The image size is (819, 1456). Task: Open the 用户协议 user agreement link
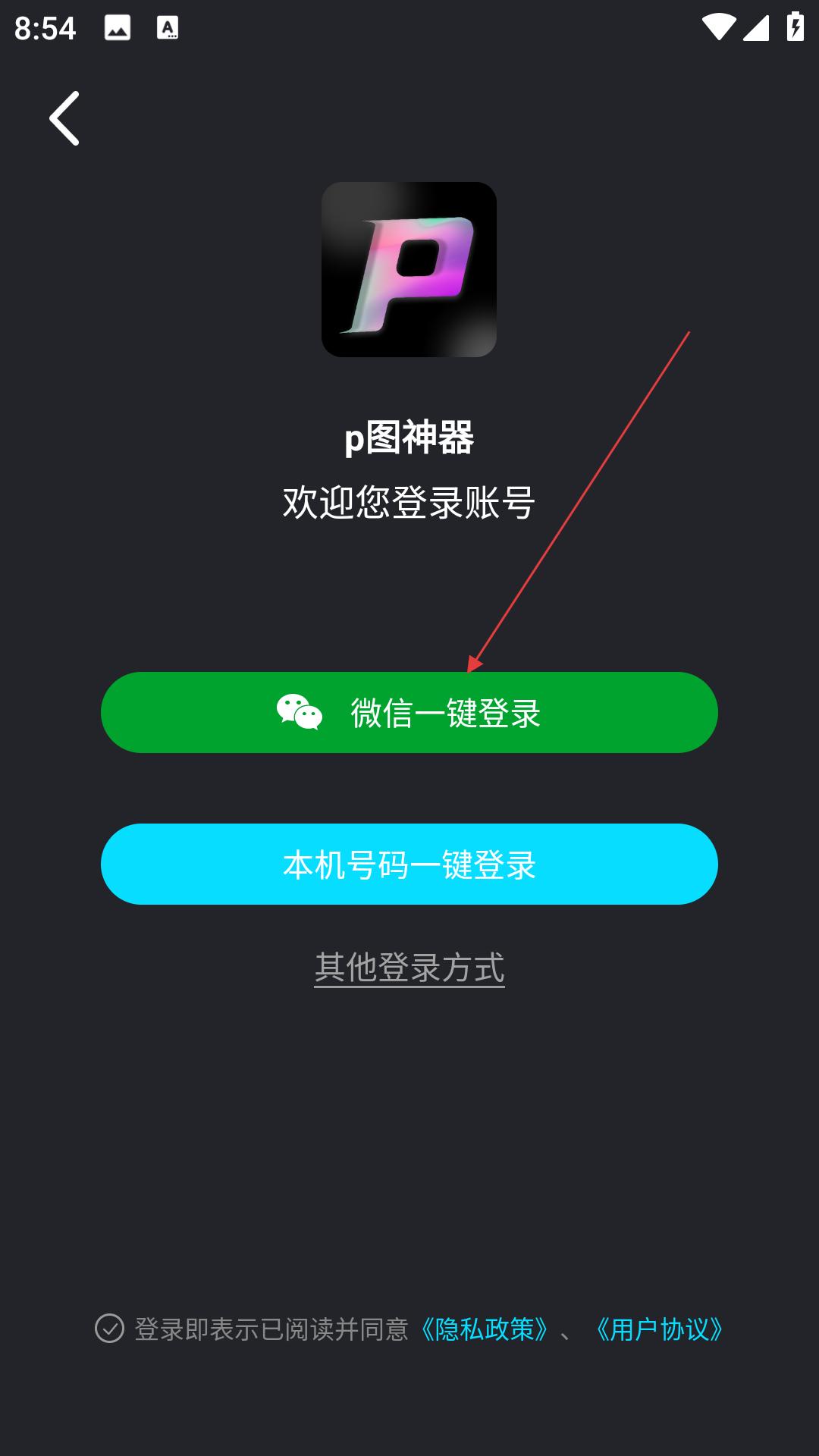pos(659,1329)
